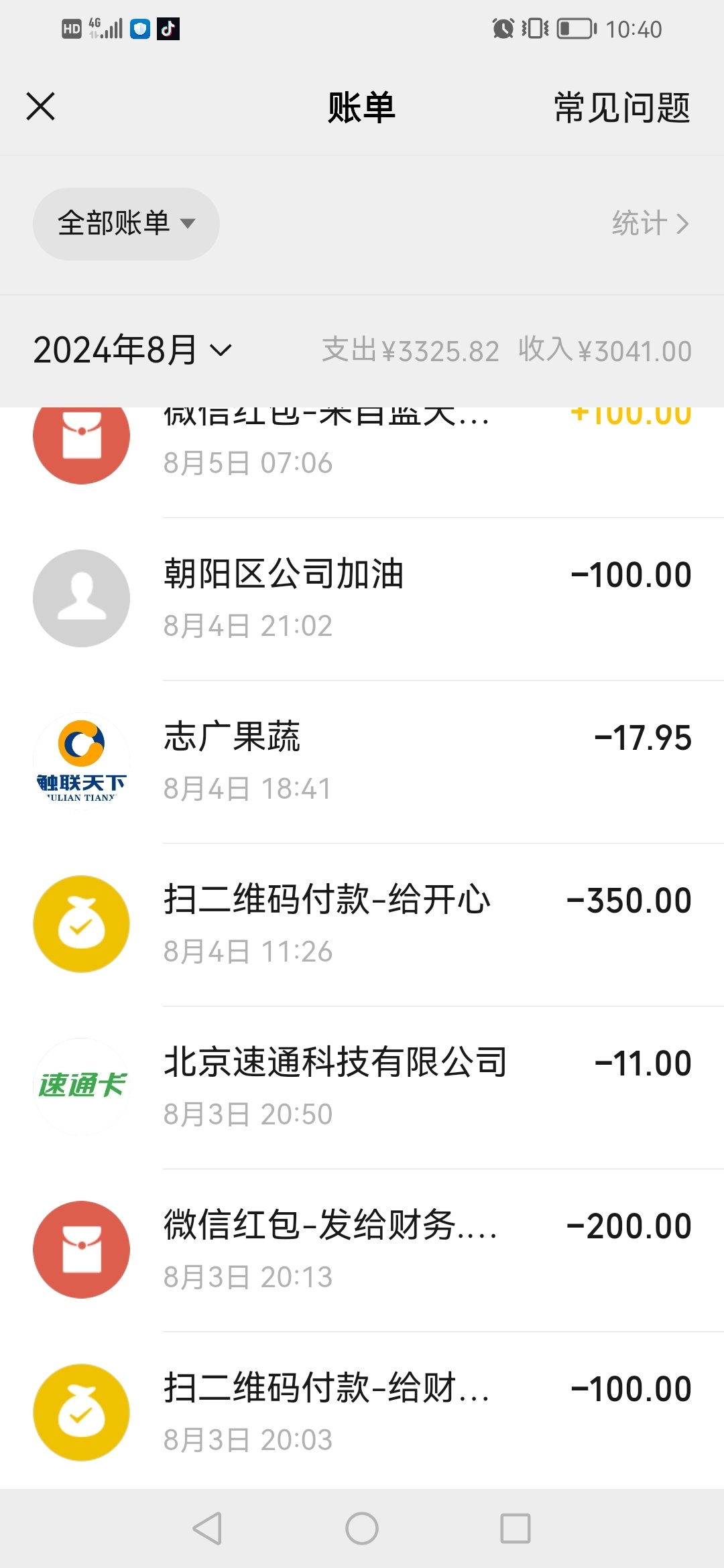Close the 账单 bill page
The image size is (724, 1568).
point(40,107)
